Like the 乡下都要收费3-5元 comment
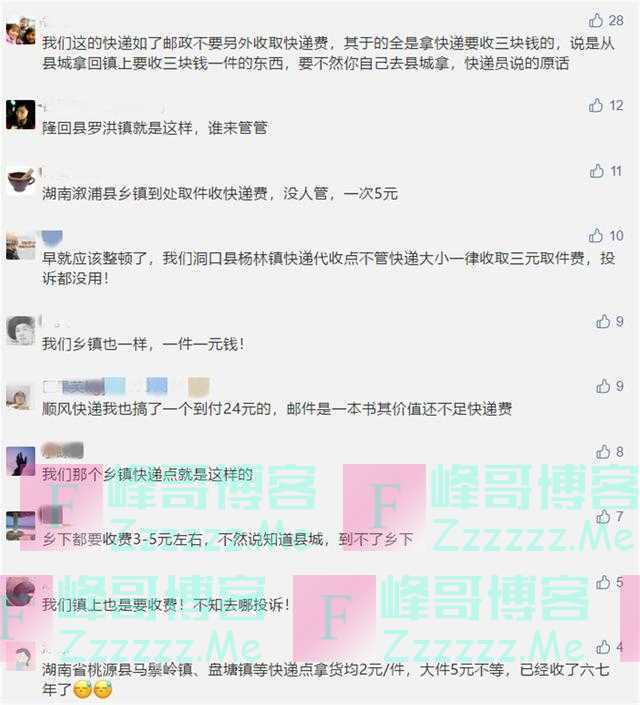Viewport: 640px width, 705px height. pos(603,517)
